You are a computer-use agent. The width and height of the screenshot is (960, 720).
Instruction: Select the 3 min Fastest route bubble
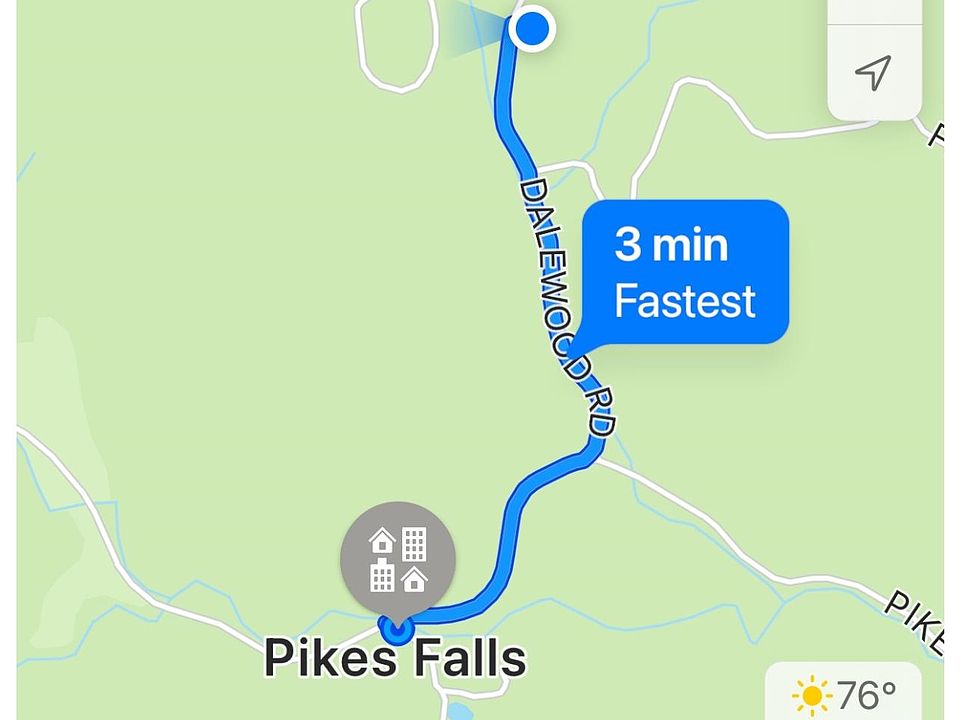[684, 272]
